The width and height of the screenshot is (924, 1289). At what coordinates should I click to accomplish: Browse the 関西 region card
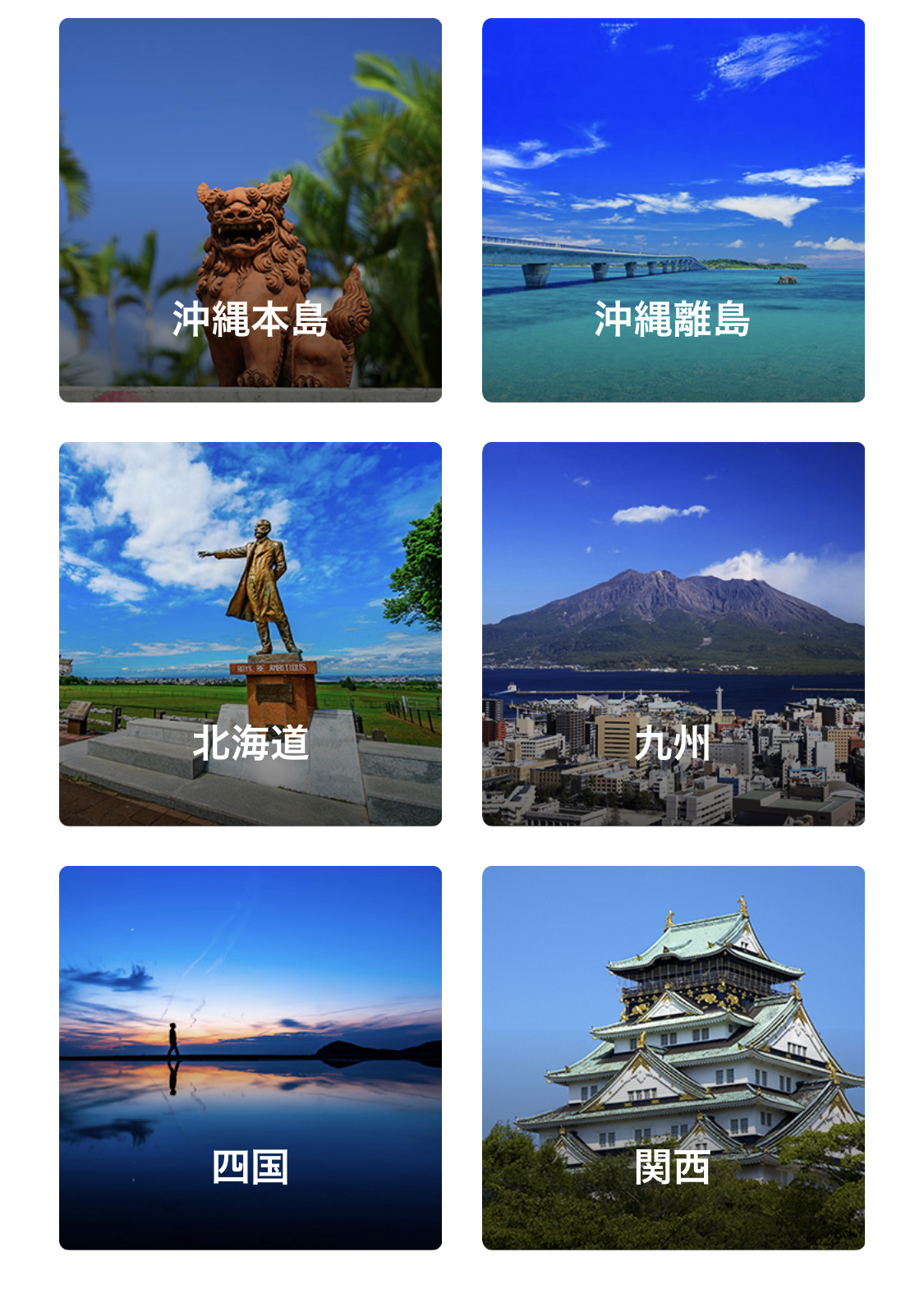coord(673,1057)
